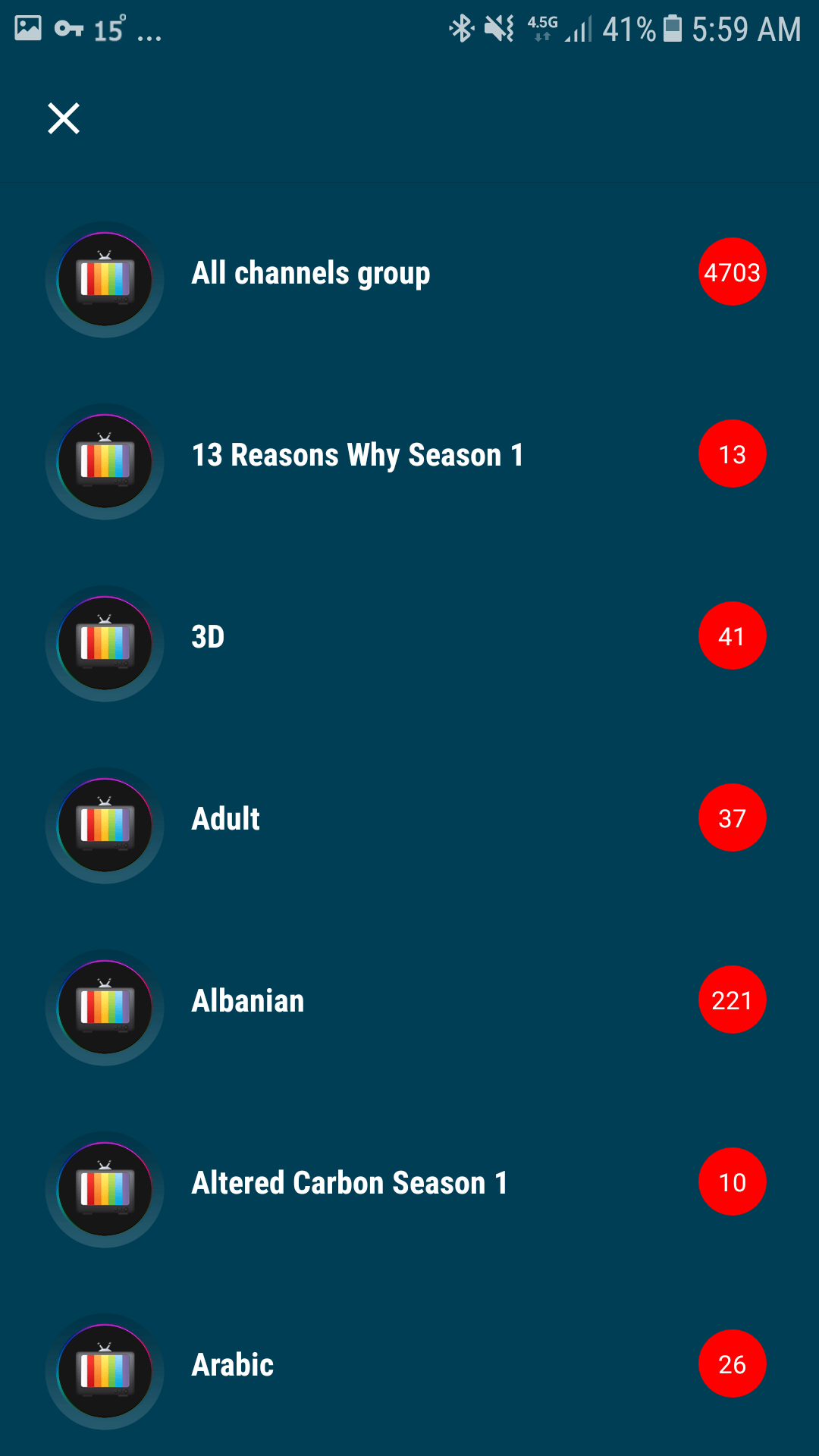This screenshot has height=1456, width=819.
Task: Open the Arabic channel group
Action: [x=233, y=1365]
